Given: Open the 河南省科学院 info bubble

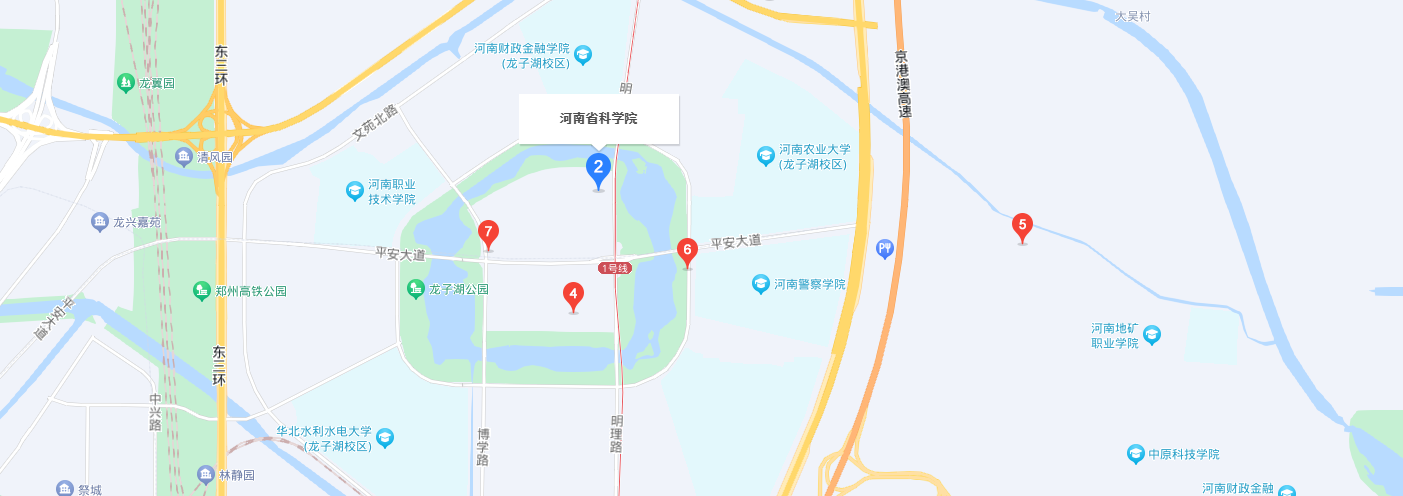Looking at the screenshot, I should (598, 119).
